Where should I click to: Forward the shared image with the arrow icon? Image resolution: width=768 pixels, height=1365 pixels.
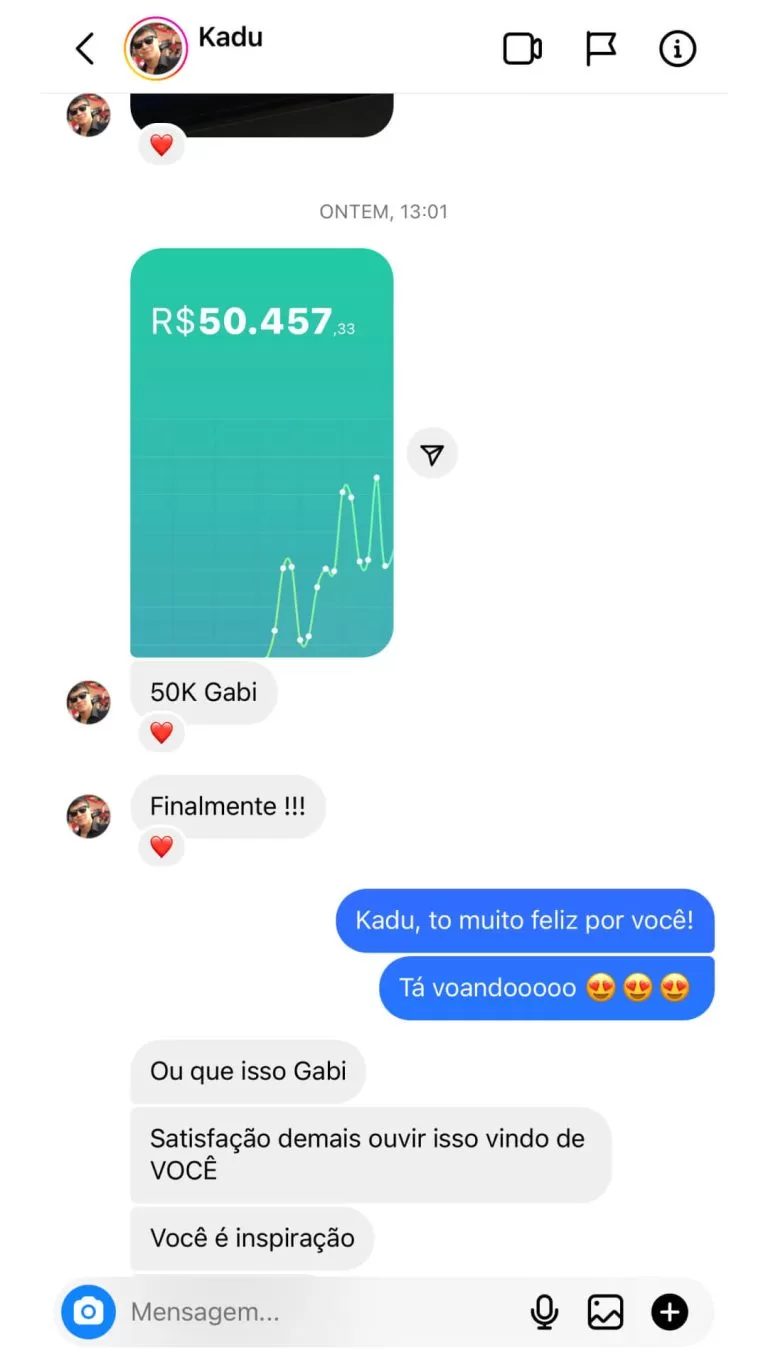coord(432,454)
